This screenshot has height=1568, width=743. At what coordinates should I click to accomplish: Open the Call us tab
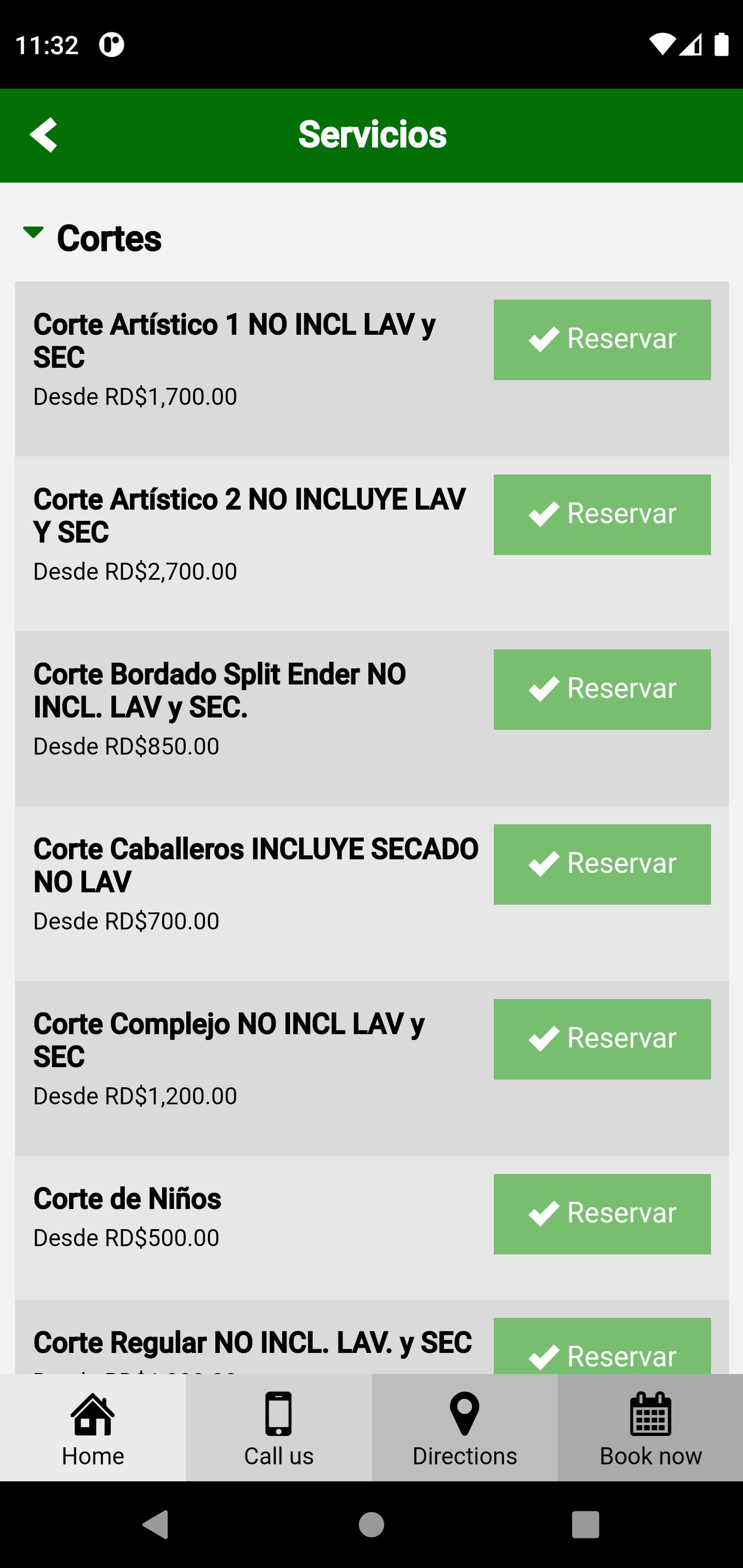click(279, 1427)
